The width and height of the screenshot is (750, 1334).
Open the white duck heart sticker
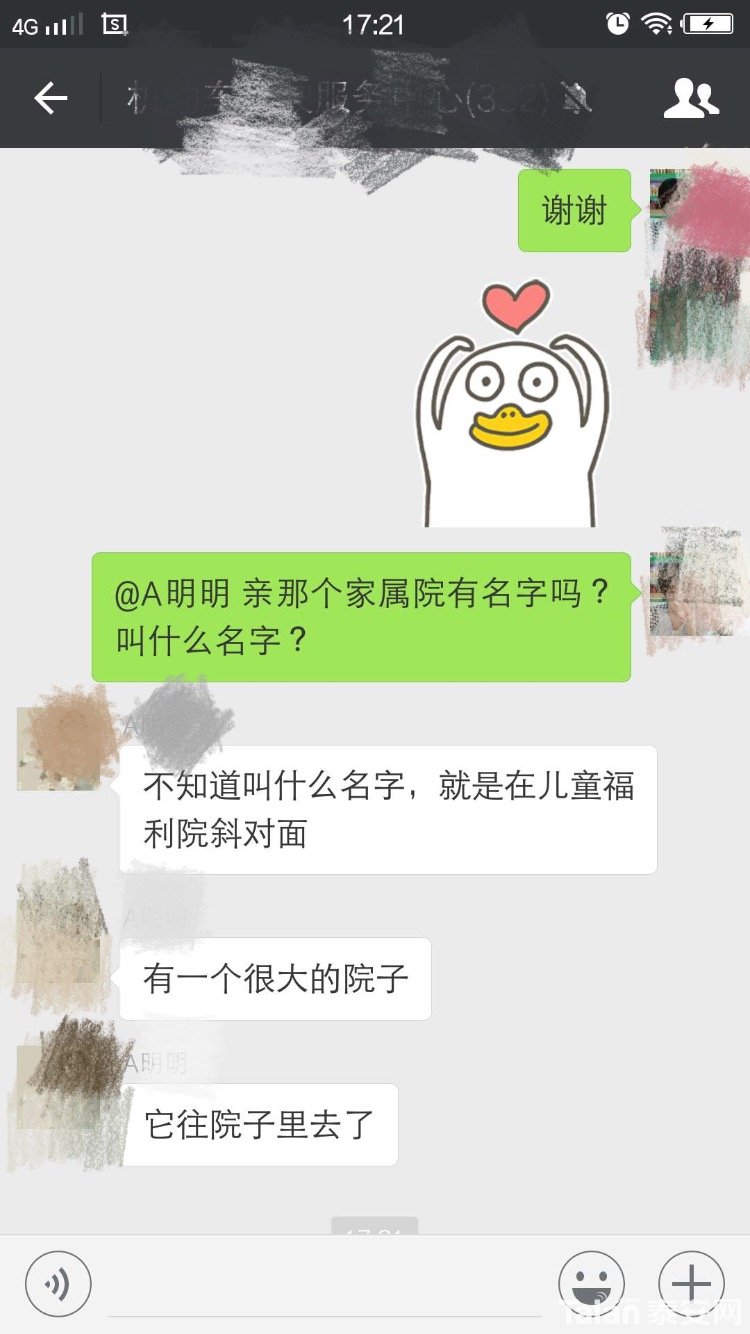pos(513,402)
